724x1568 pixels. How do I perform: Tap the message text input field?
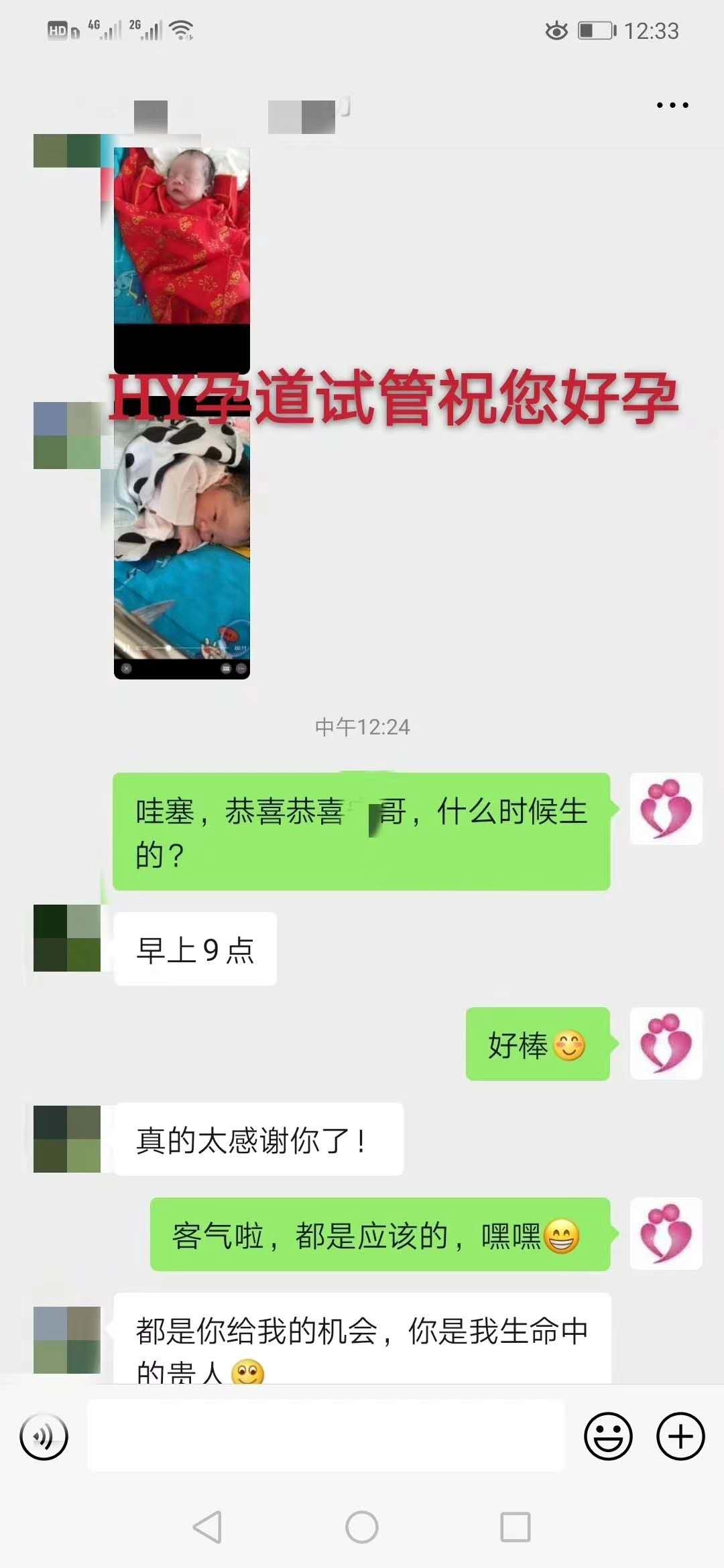tap(326, 1435)
